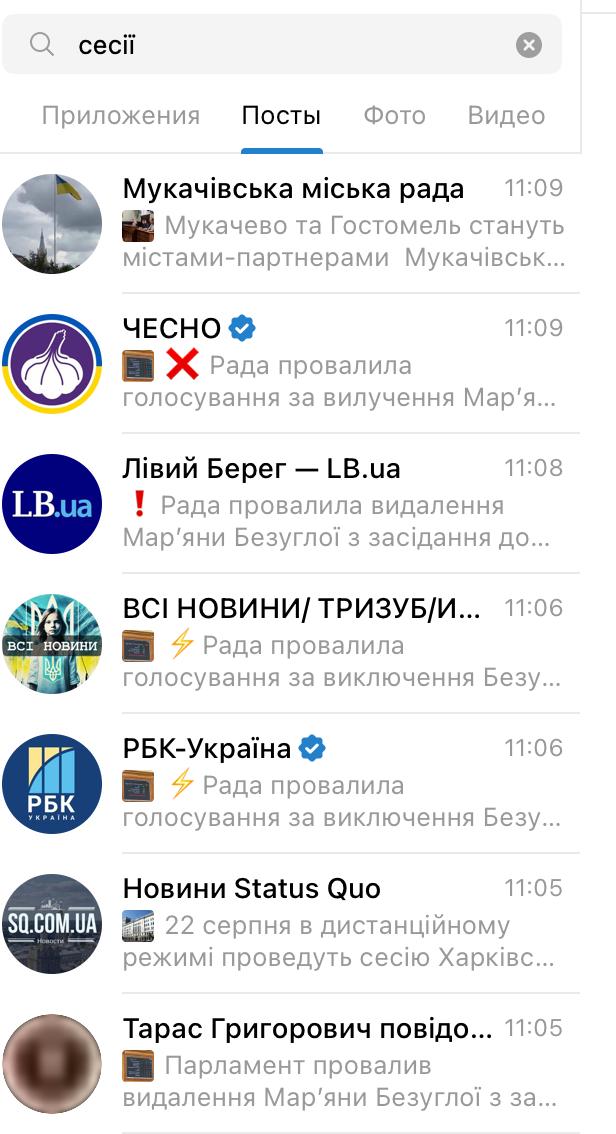Open the Лівий Берег — LB.ua post
The image size is (616, 1134).
tap(340, 503)
